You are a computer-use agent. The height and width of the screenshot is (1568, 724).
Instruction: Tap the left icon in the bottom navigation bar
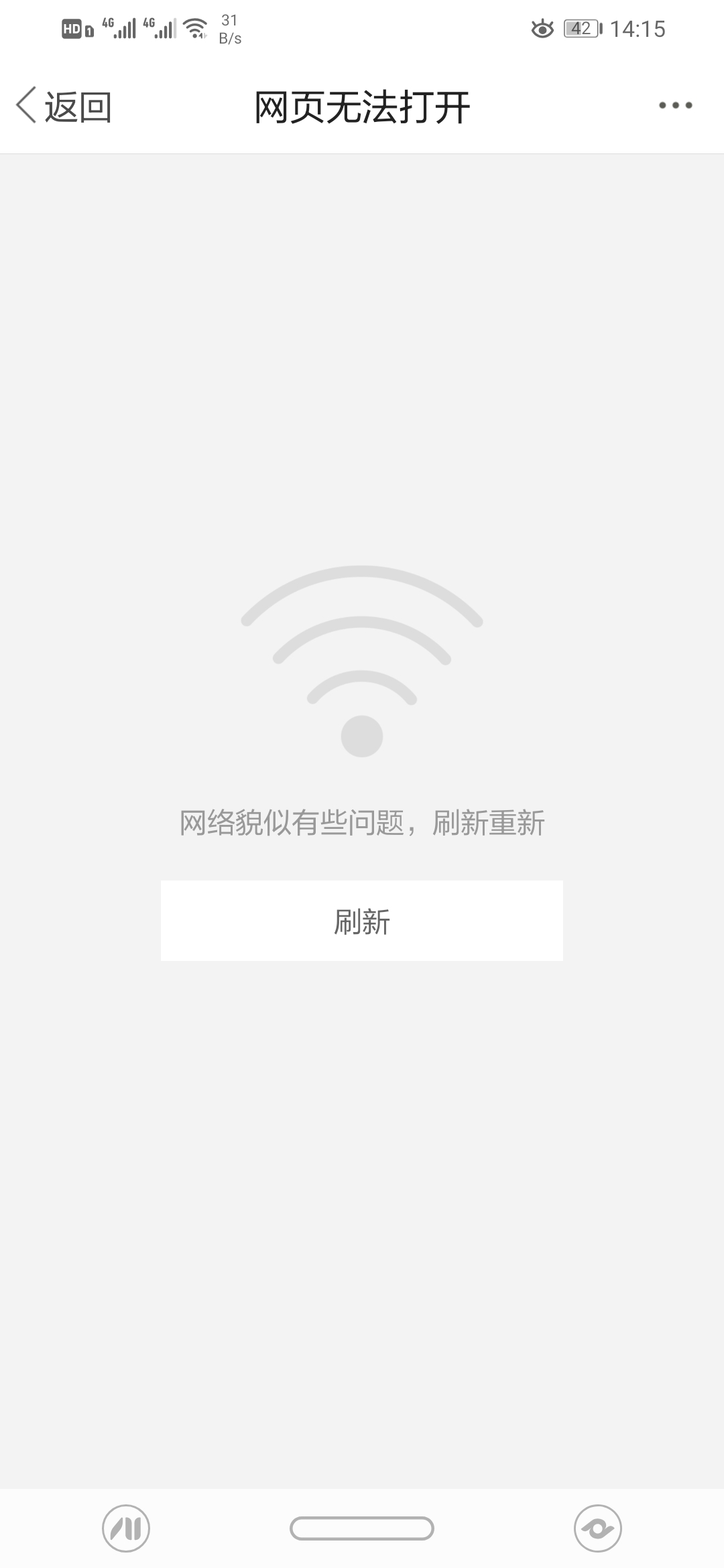(126, 1528)
